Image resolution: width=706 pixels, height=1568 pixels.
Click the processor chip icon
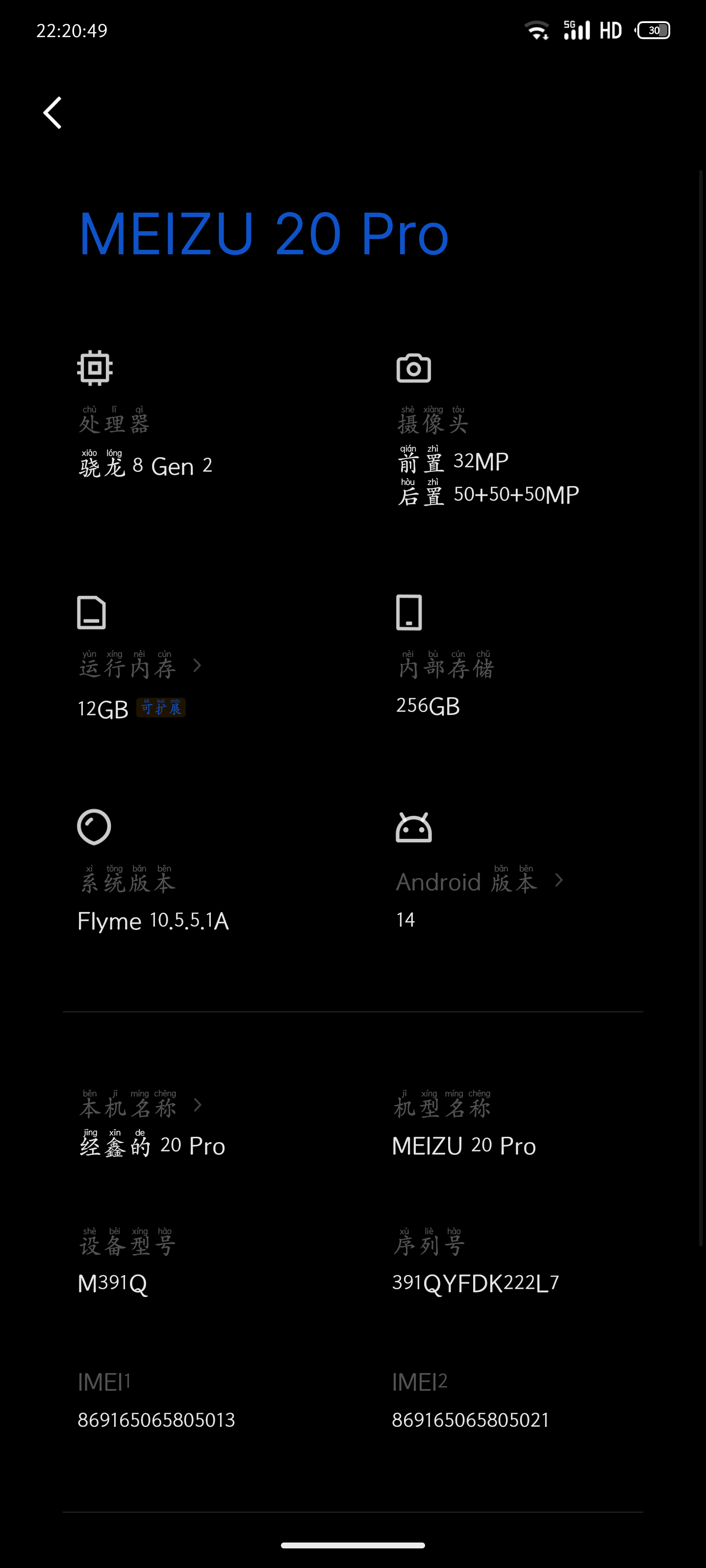pos(95,367)
